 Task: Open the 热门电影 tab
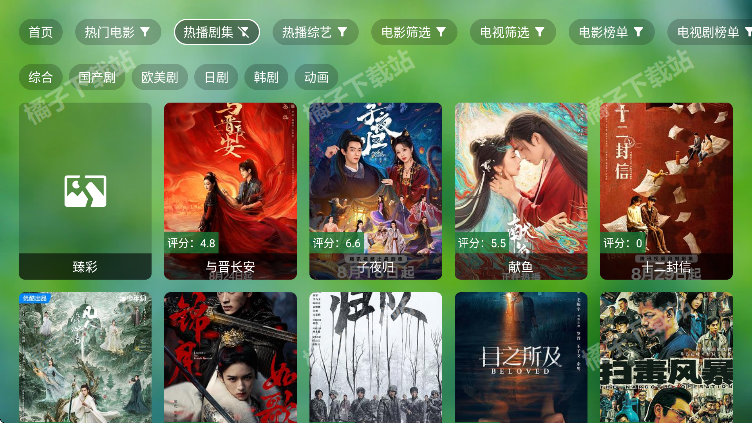pos(117,32)
